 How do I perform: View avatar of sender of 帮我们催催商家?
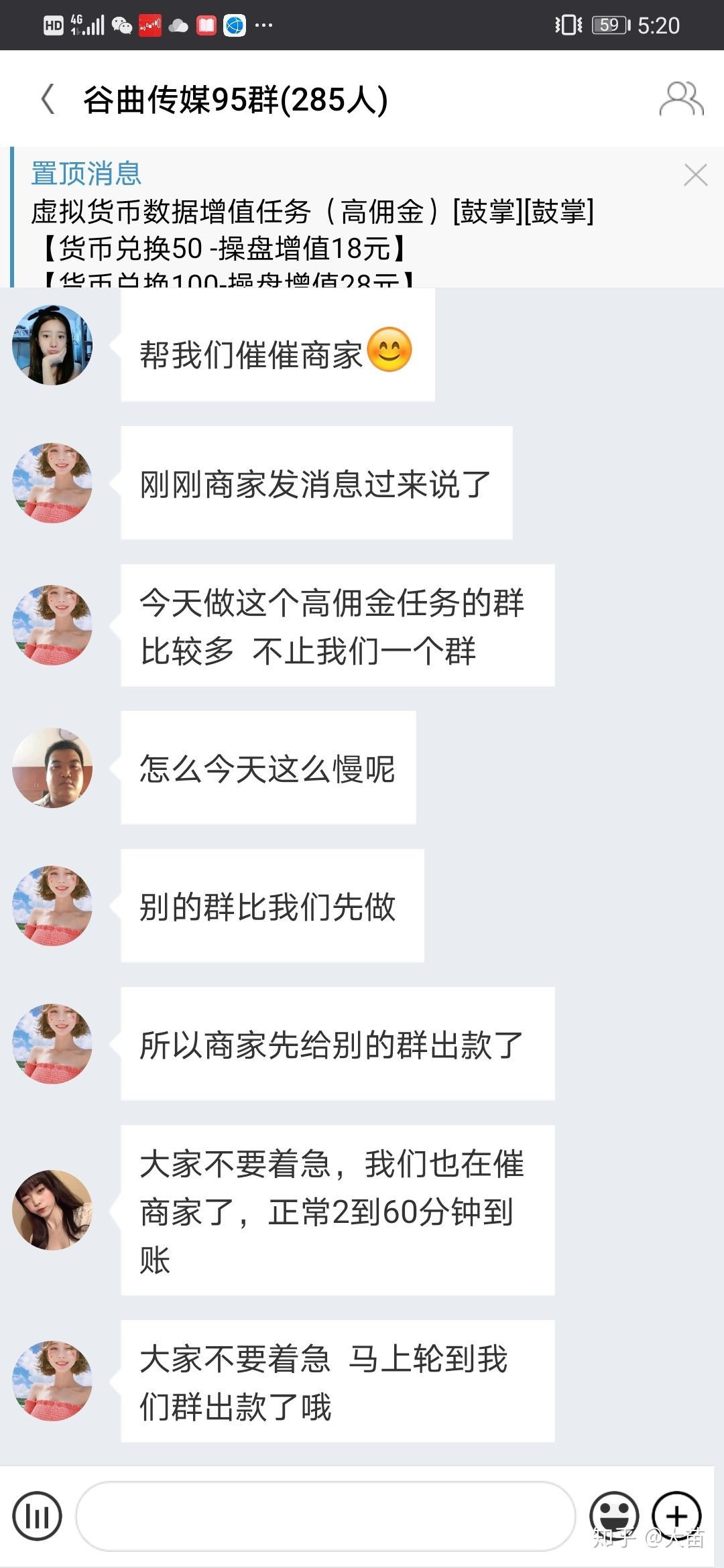(52, 345)
